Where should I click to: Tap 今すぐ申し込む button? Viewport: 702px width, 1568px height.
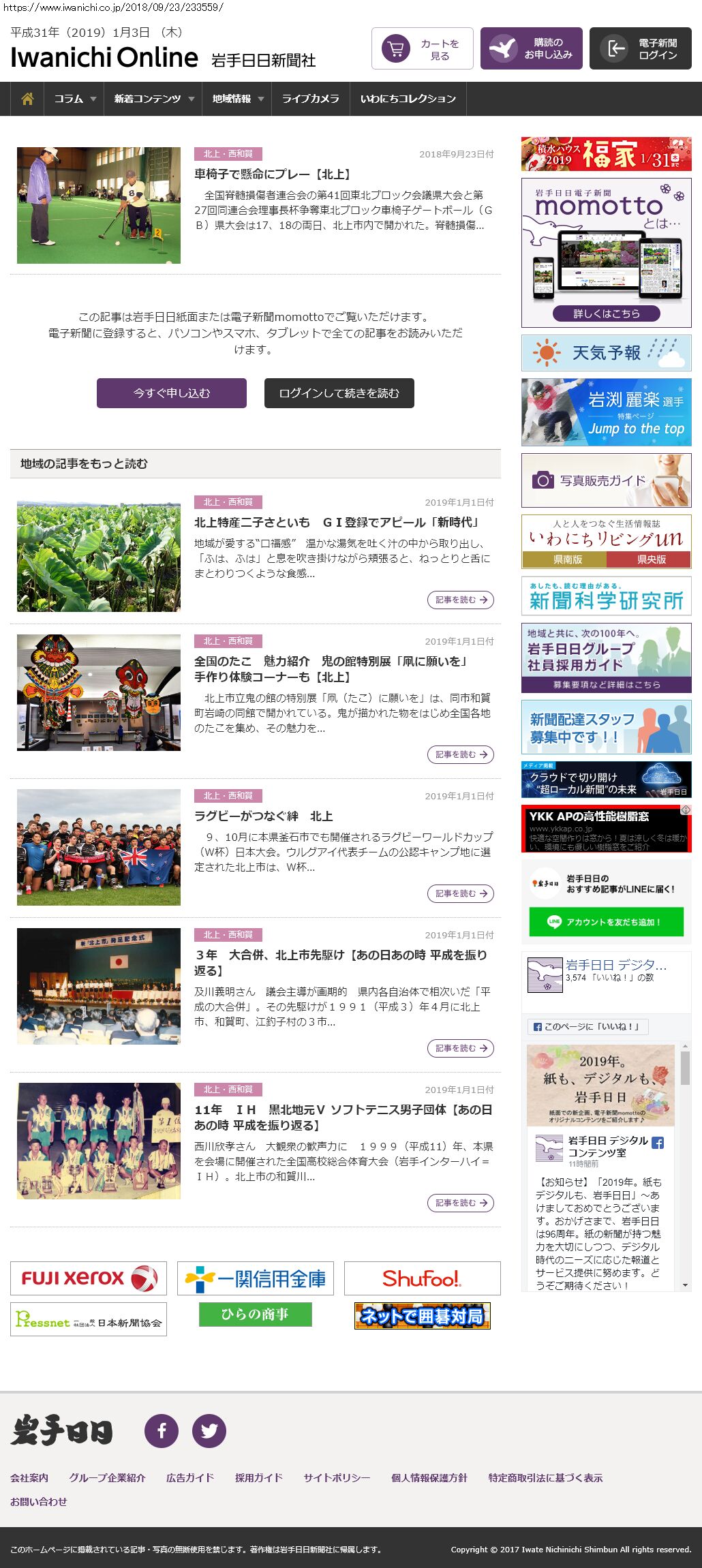[172, 393]
